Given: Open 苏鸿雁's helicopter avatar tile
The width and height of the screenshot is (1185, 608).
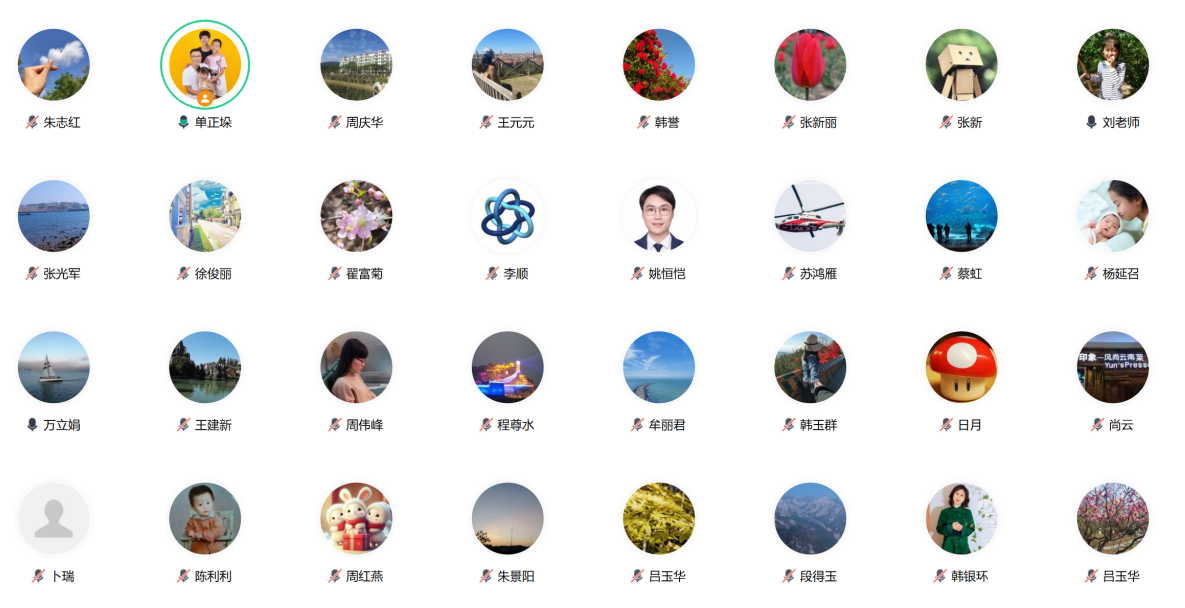Looking at the screenshot, I should (x=810, y=216).
